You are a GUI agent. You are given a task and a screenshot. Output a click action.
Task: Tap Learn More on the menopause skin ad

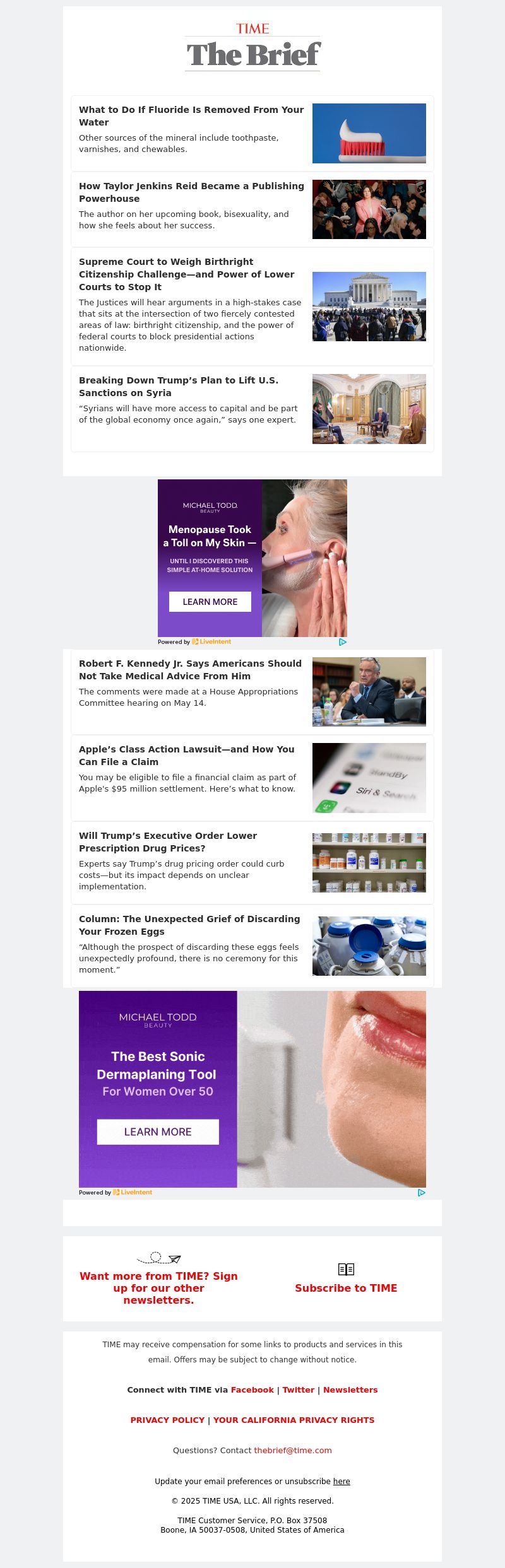[210, 602]
